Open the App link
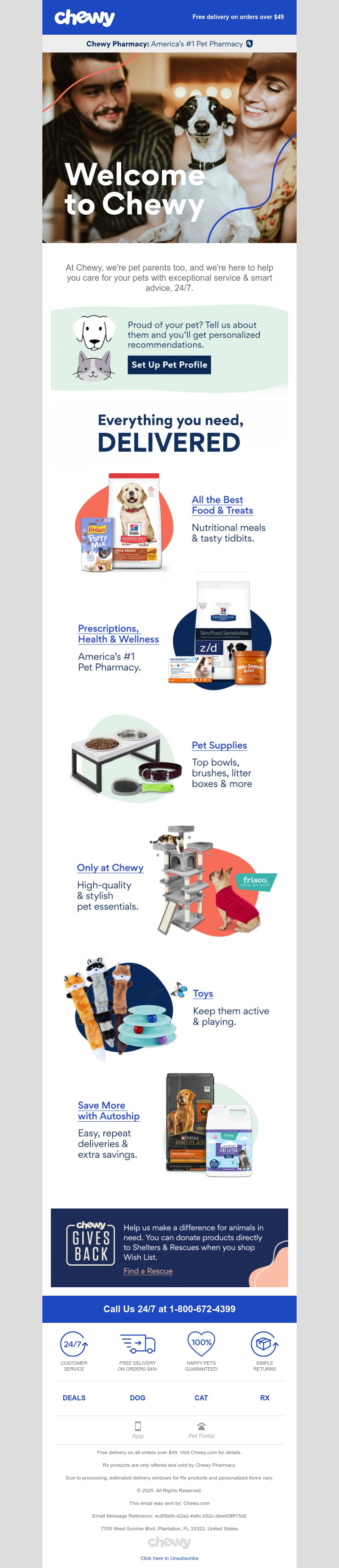The width and height of the screenshot is (339, 1568). [138, 1430]
